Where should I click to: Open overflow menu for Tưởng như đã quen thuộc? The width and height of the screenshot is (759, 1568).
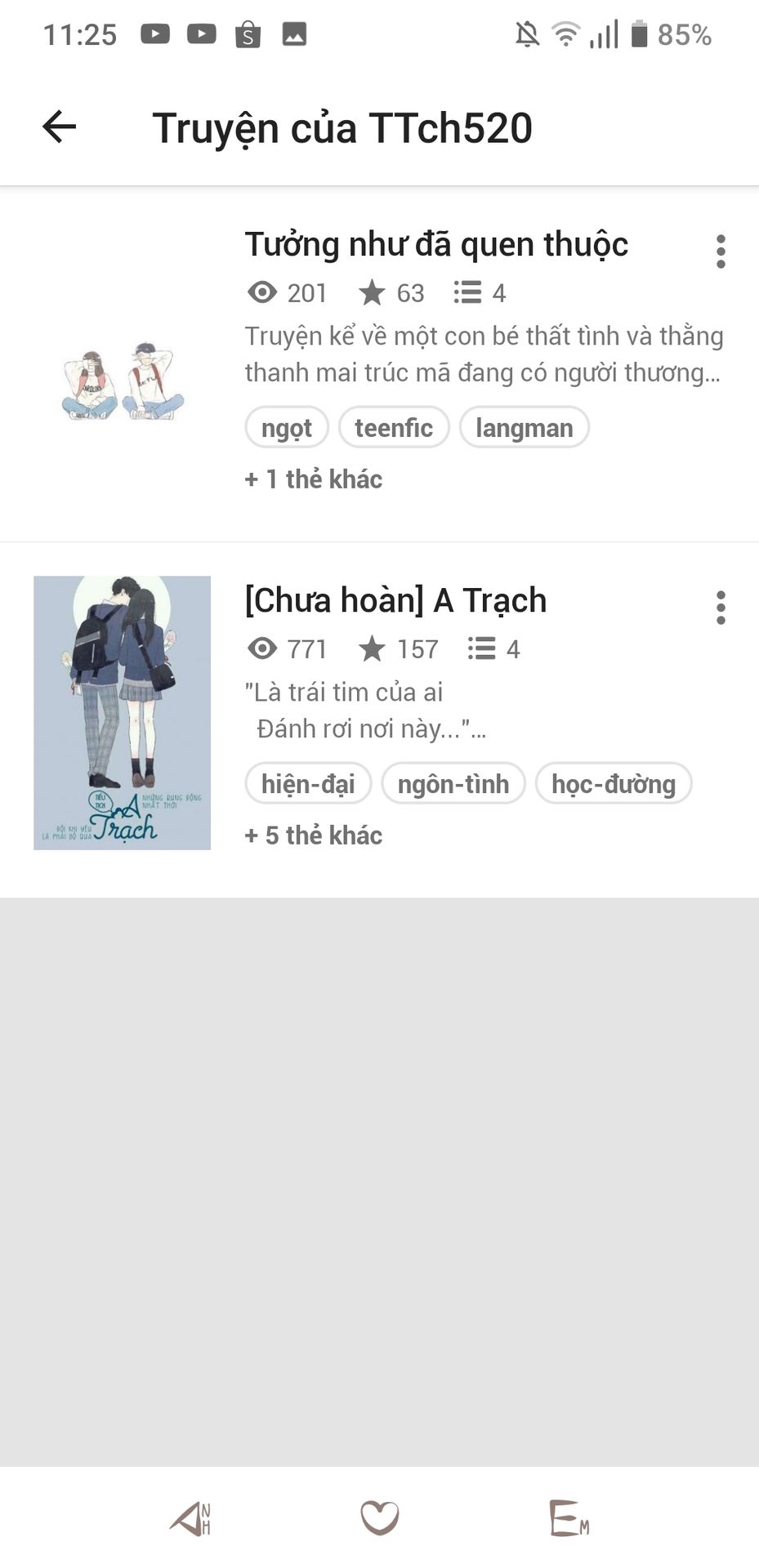720,252
